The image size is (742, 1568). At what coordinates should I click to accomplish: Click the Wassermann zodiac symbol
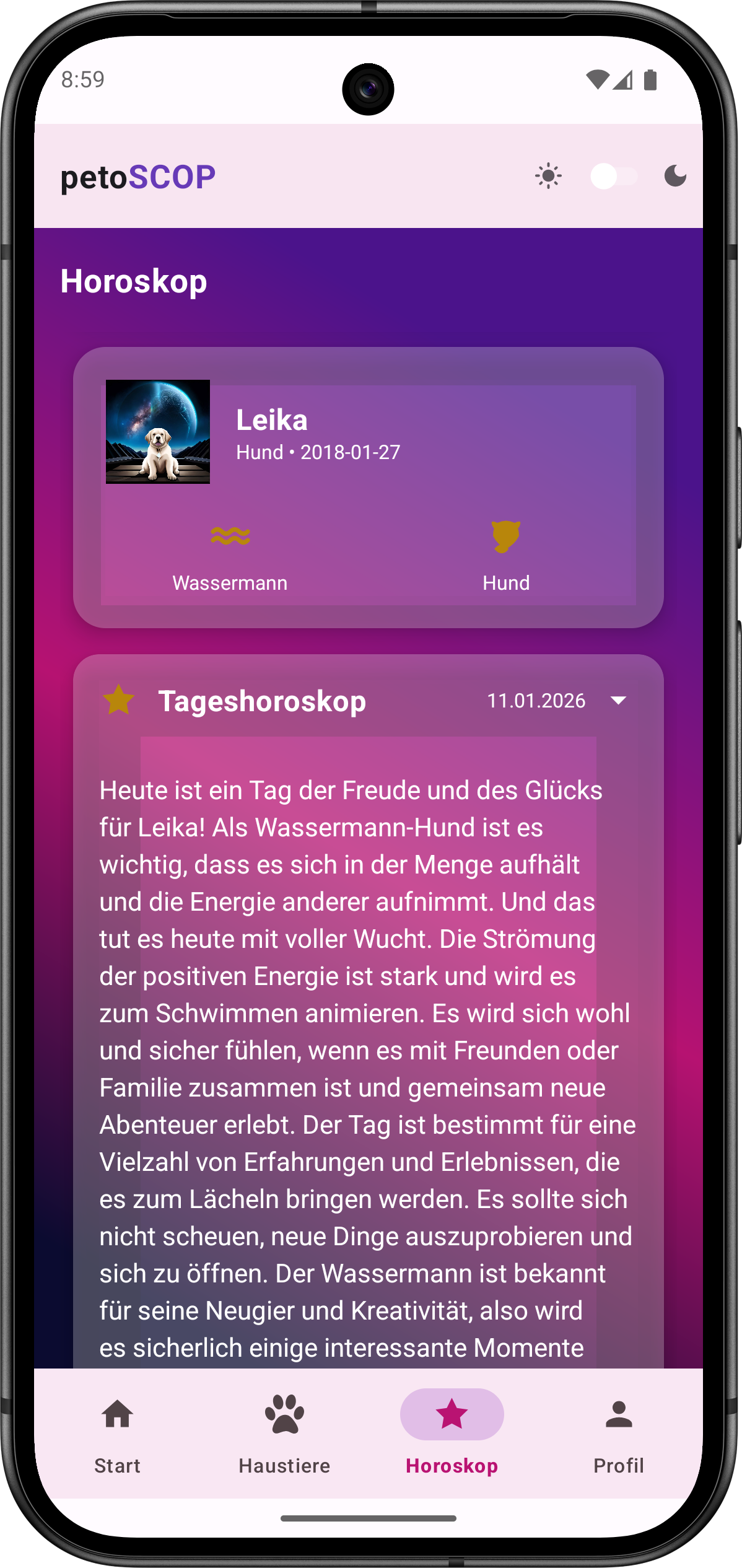(230, 535)
